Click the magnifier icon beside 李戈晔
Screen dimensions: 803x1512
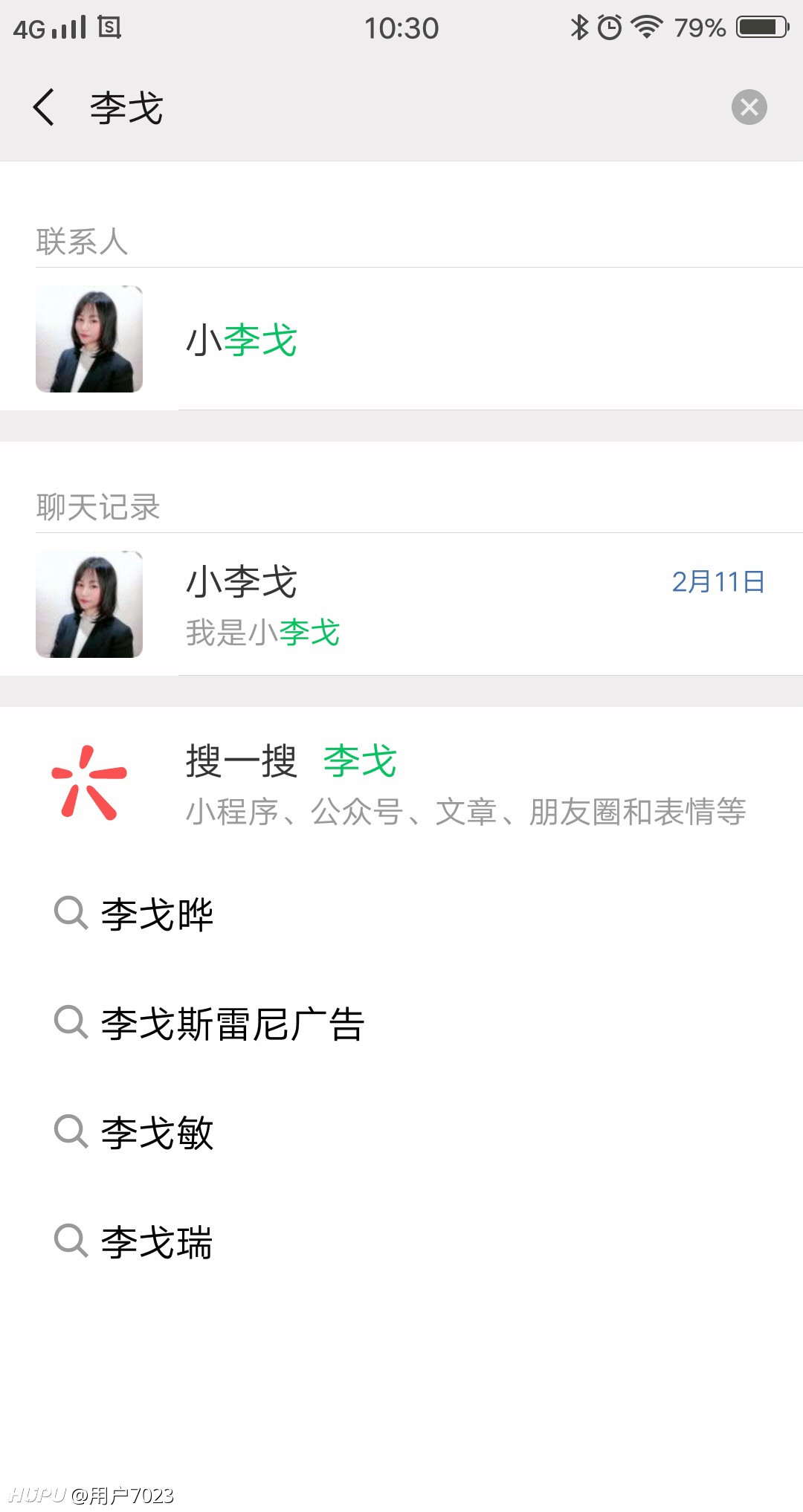pyautogui.click(x=71, y=914)
